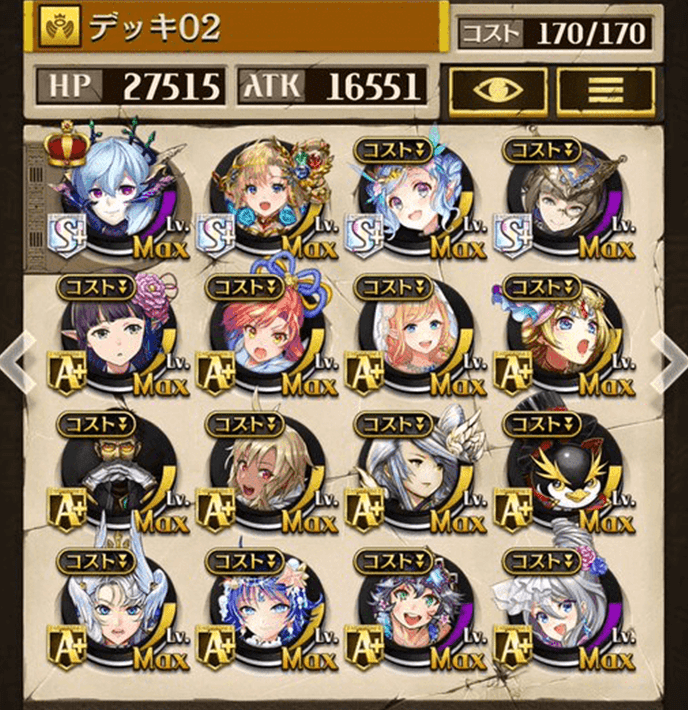Tap the deck name デッキ02
Viewport: 688px width, 710px height.
pyautogui.click(x=155, y=27)
